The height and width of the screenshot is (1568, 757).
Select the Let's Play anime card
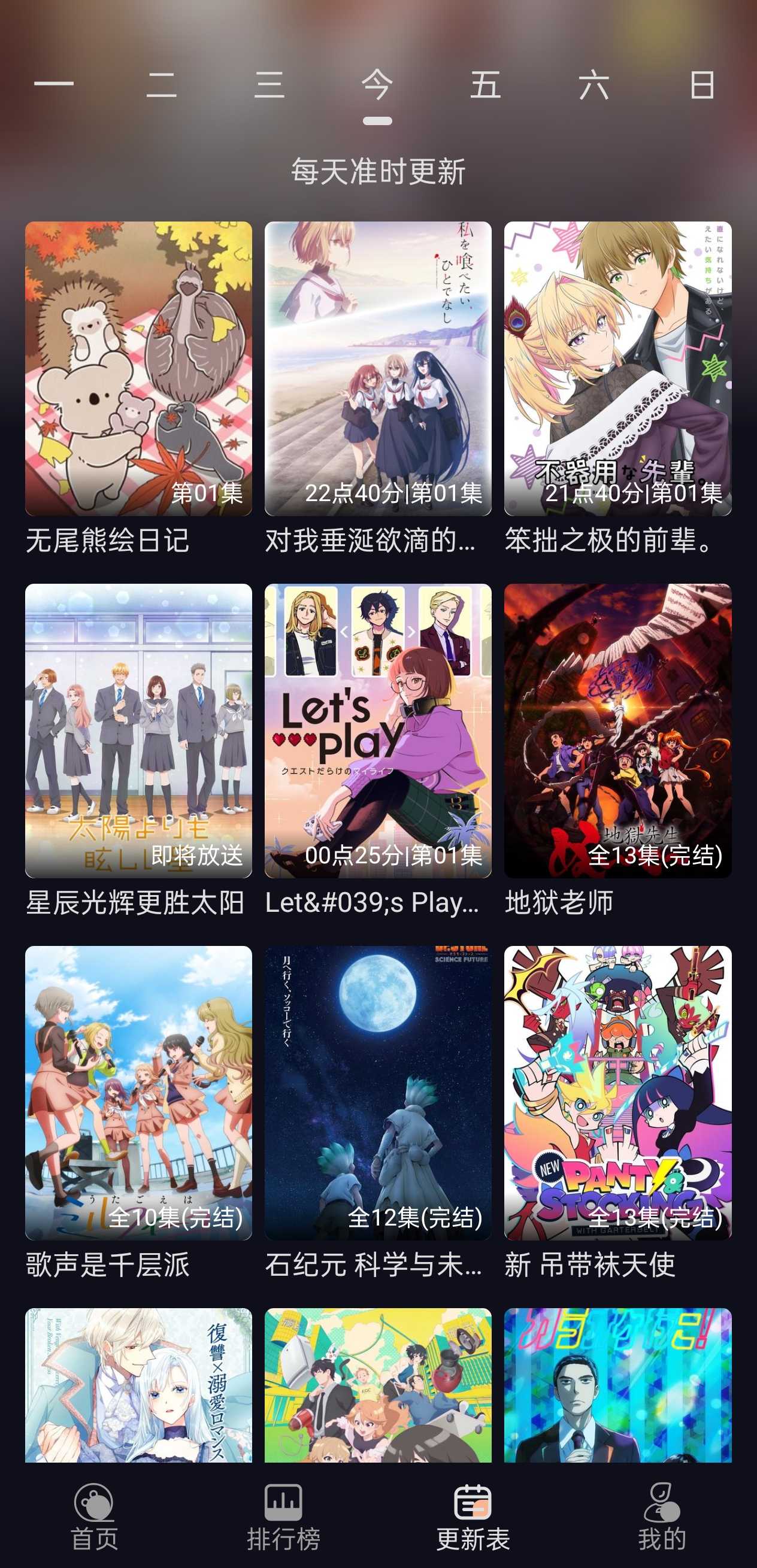[377, 730]
